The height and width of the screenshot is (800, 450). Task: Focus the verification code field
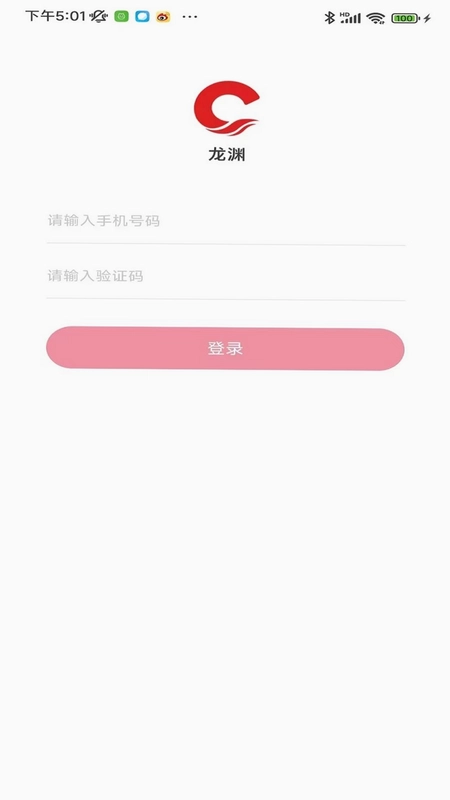pos(226,276)
